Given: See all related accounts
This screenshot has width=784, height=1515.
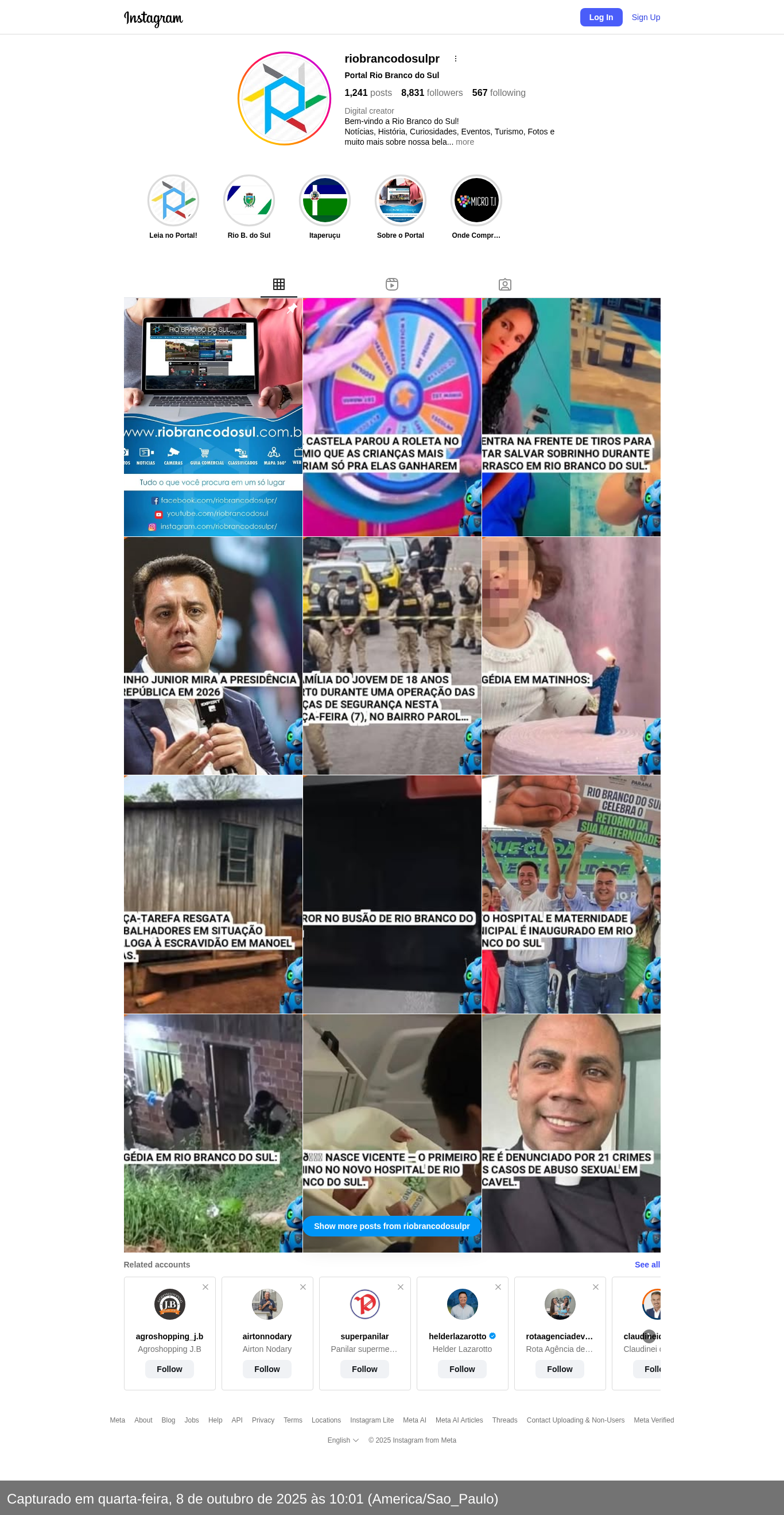Looking at the screenshot, I should pyautogui.click(x=646, y=1265).
